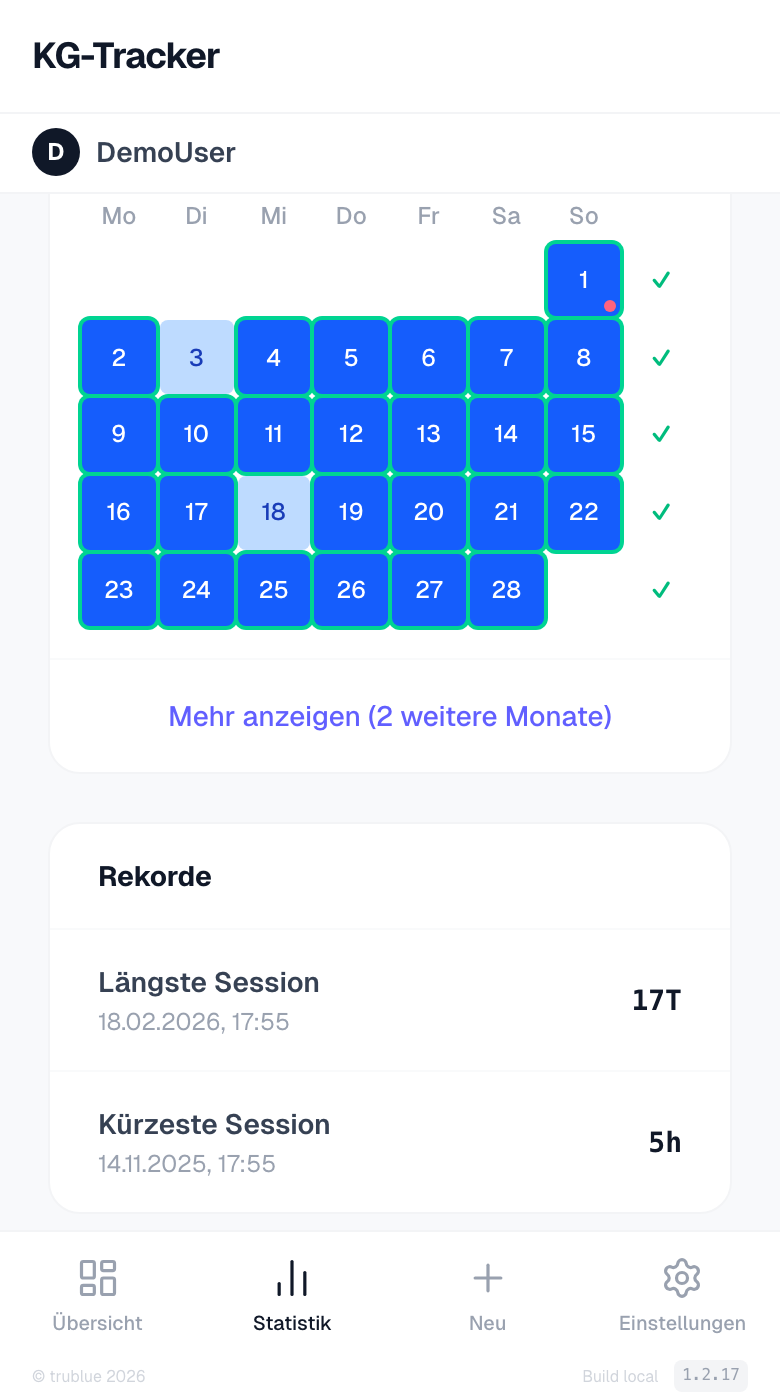The height and width of the screenshot is (1400, 780).
Task: Click the KG-Tracker app title
Action: [x=127, y=56]
